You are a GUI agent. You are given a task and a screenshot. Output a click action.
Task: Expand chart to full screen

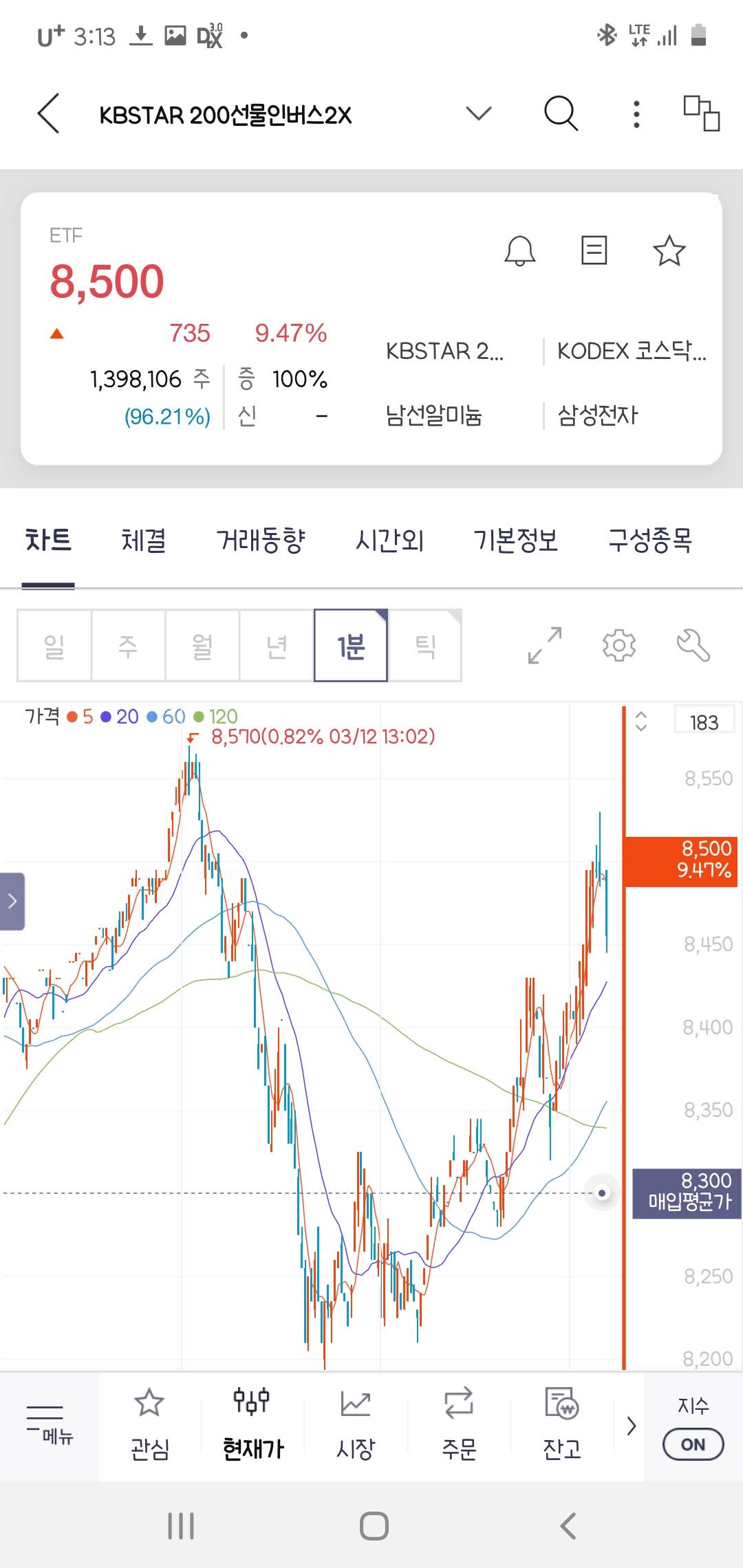[545, 645]
